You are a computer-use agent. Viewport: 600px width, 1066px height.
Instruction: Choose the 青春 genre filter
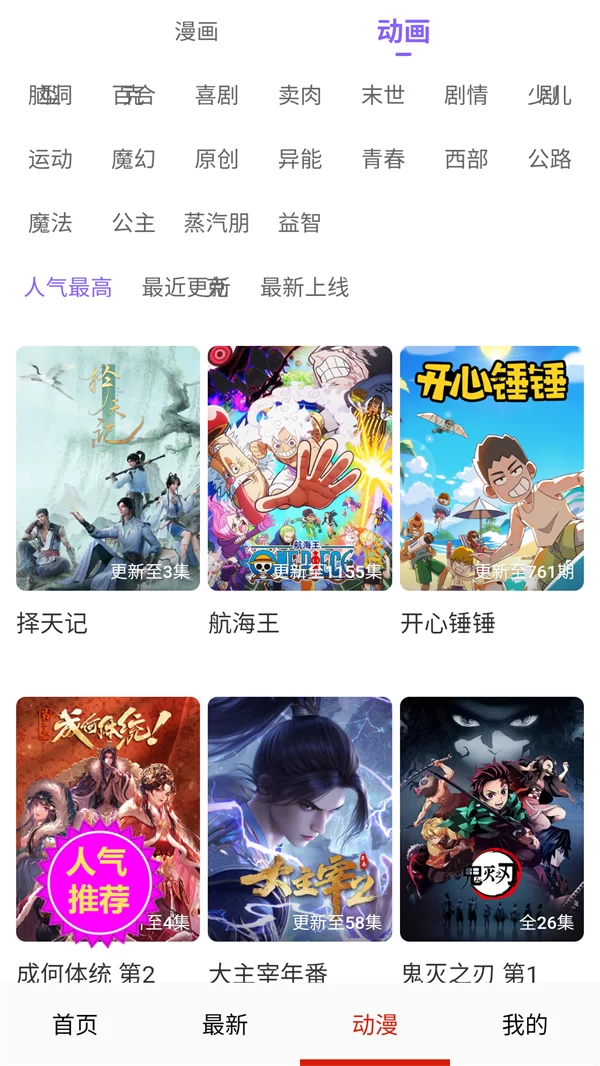pyautogui.click(x=383, y=159)
